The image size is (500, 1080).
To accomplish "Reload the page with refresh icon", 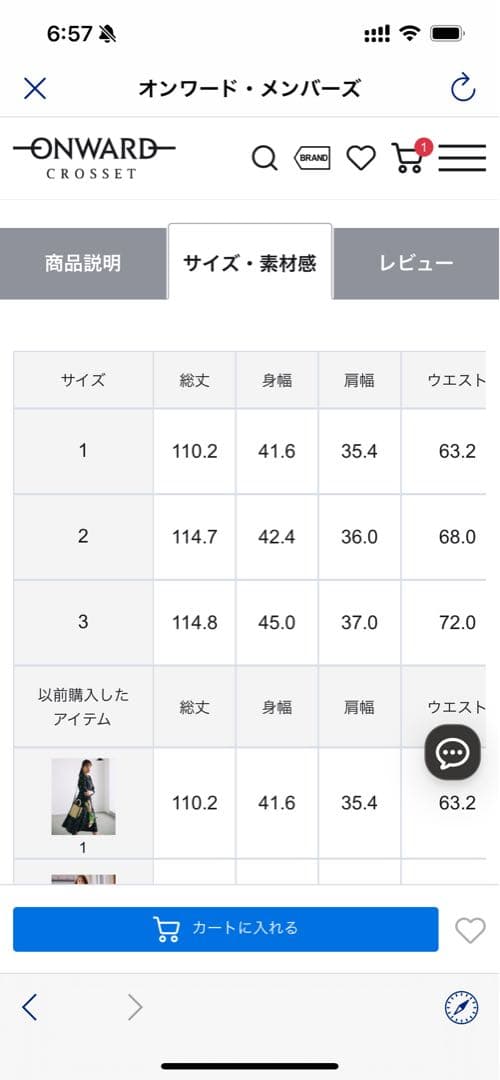I will point(463,87).
